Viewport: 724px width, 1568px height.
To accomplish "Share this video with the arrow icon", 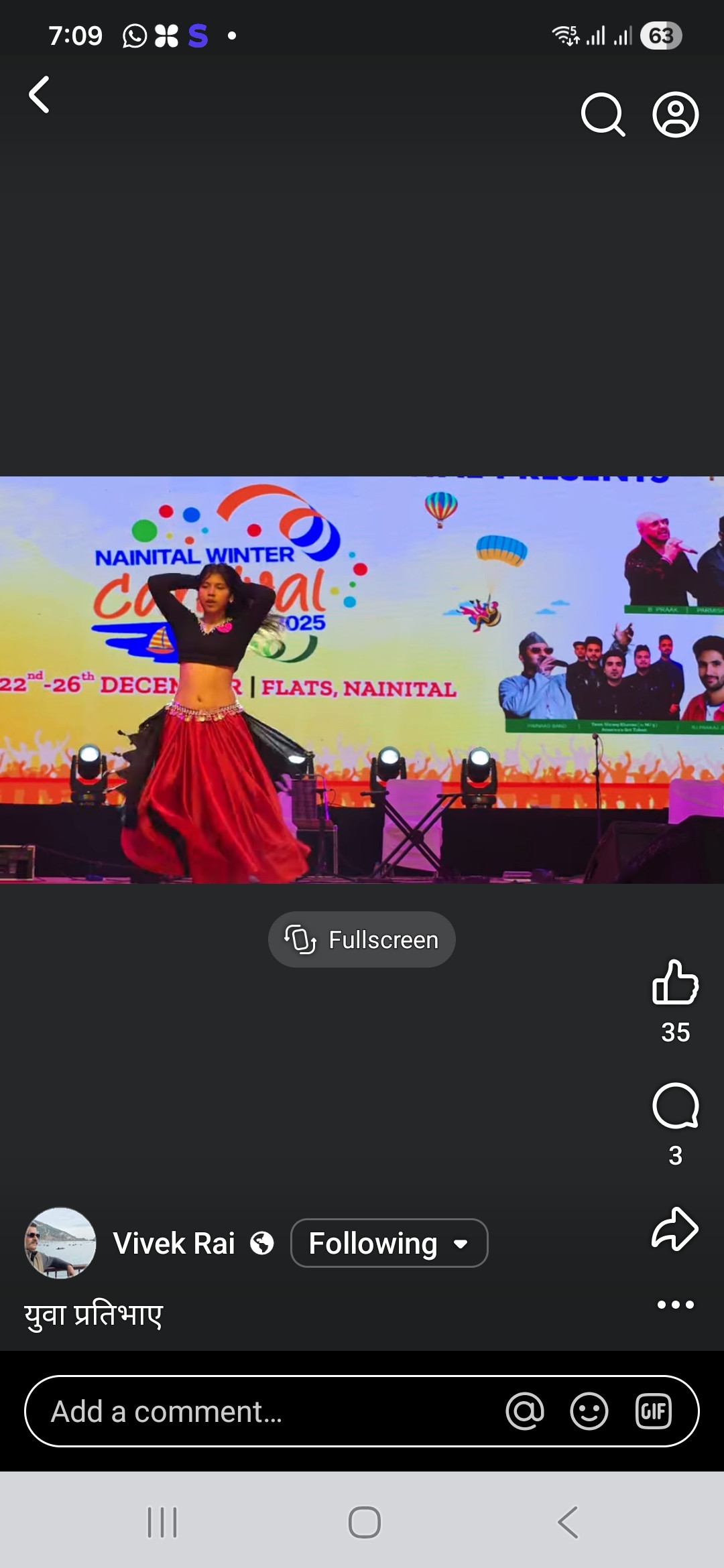I will point(675,1229).
